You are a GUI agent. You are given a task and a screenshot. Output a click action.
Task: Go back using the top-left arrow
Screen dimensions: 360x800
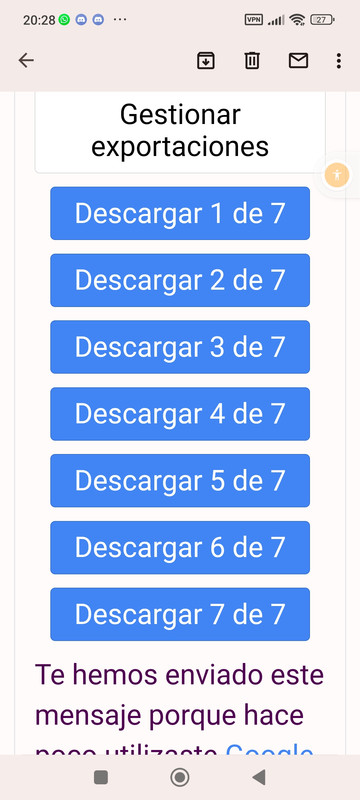[26, 61]
